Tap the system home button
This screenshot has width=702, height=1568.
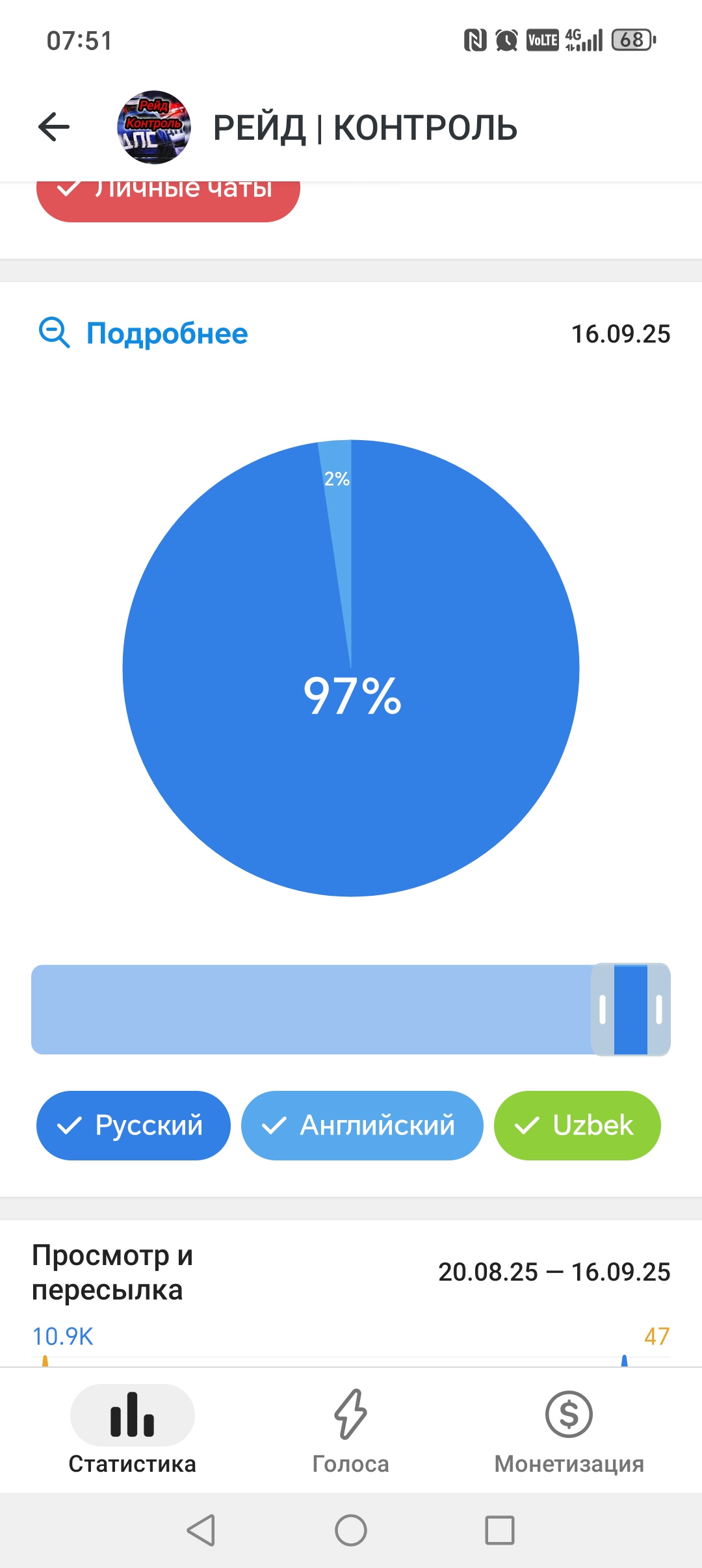351,1530
